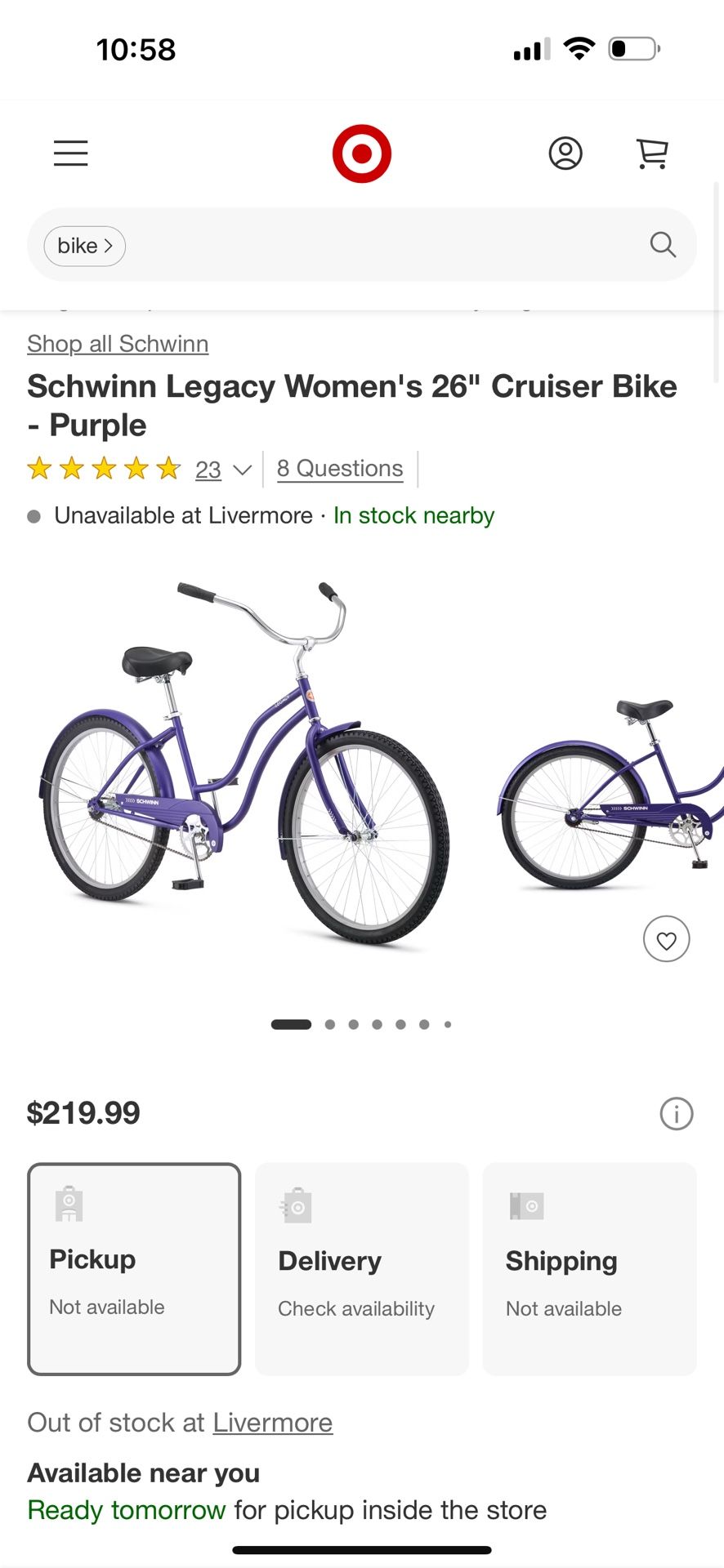Jump to second image carousel dot
Image resolution: width=724 pixels, height=1568 pixels.
pyautogui.click(x=330, y=1023)
